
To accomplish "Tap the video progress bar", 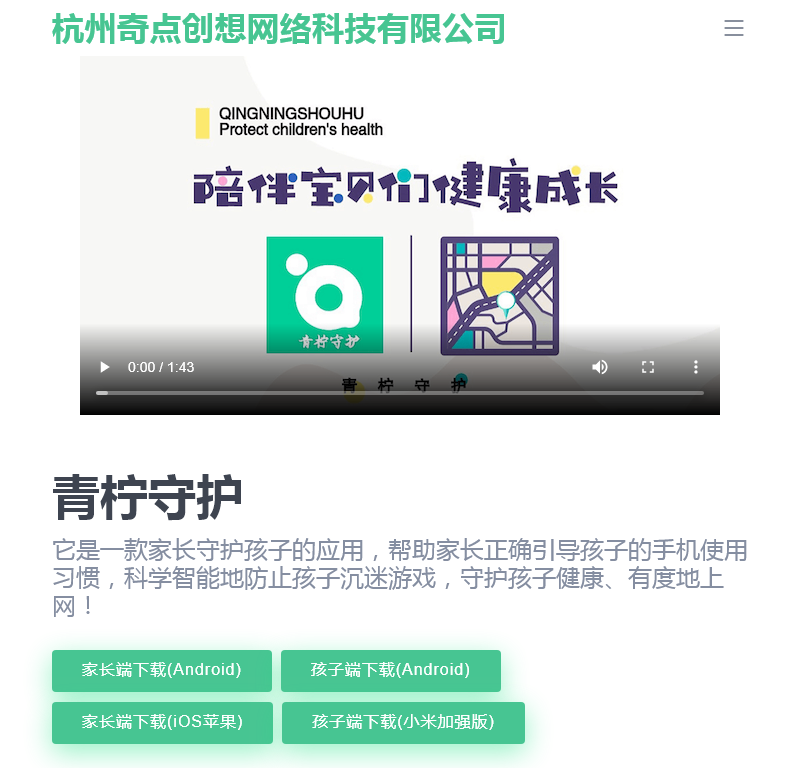I will (400, 393).
